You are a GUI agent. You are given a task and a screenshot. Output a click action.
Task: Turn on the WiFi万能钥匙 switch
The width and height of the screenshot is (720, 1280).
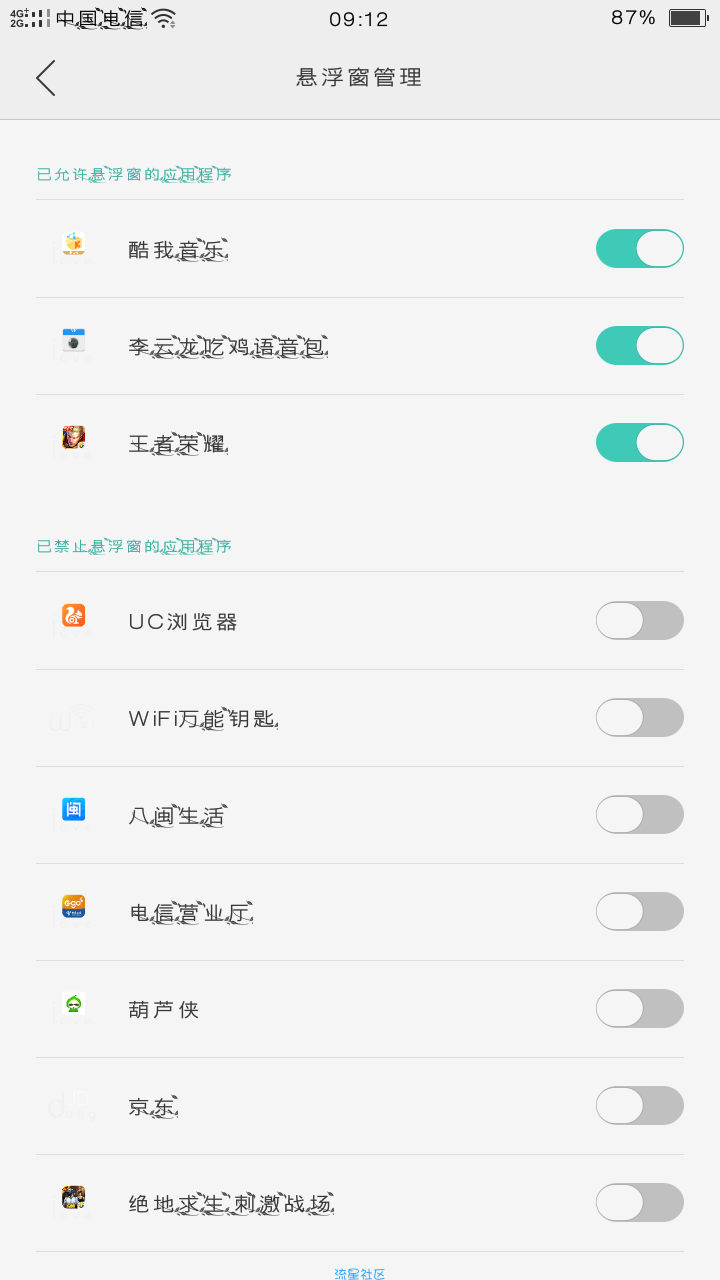640,718
